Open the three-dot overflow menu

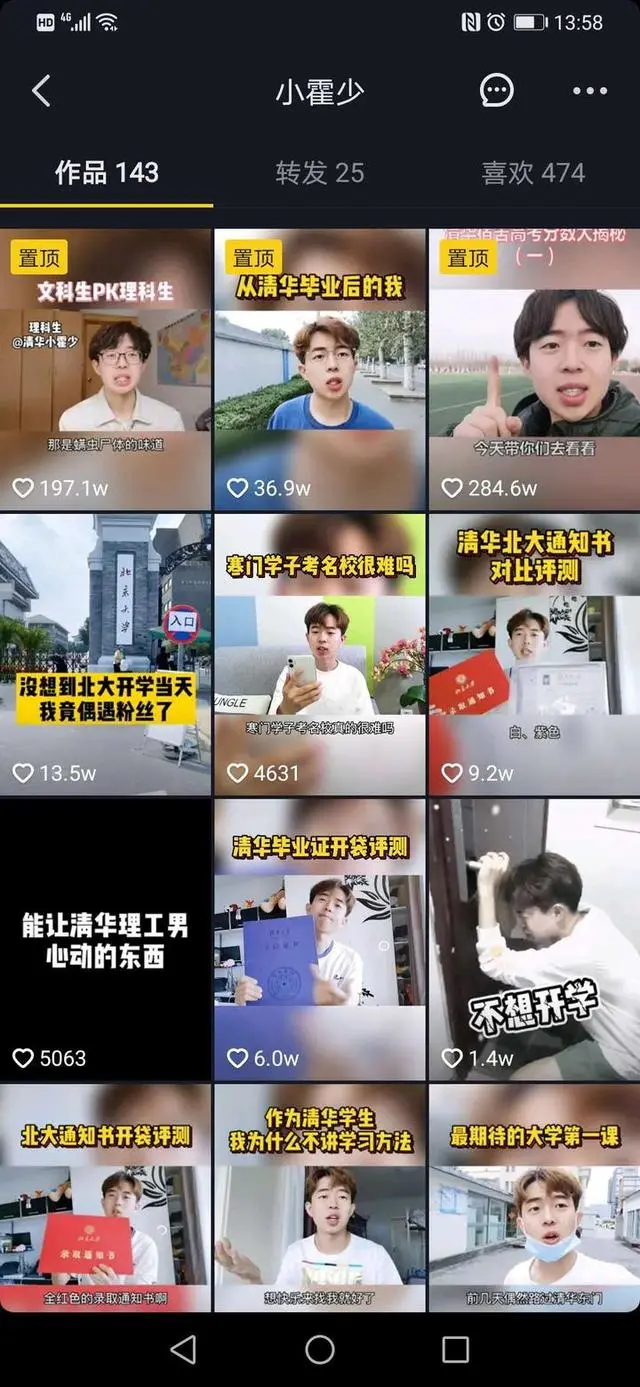pos(589,91)
